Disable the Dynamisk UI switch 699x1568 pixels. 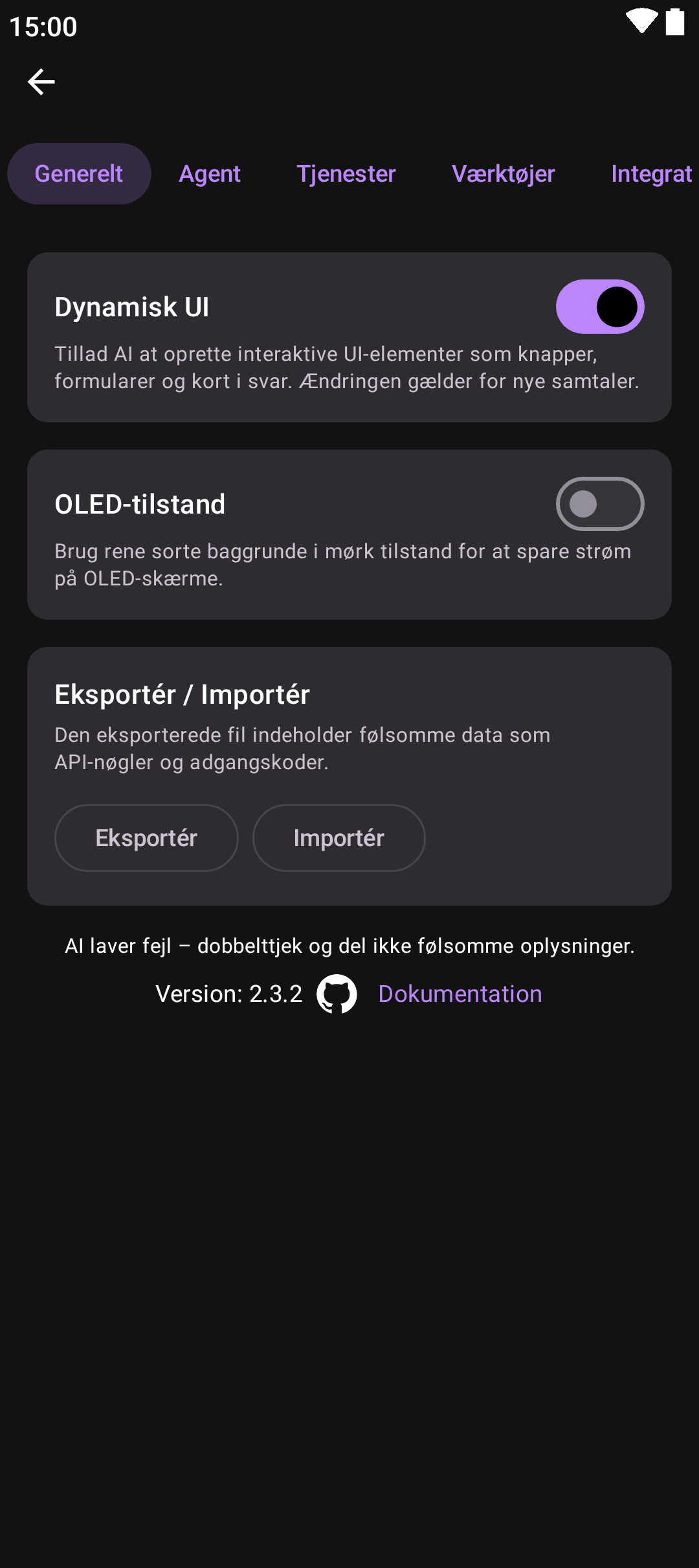[600, 307]
